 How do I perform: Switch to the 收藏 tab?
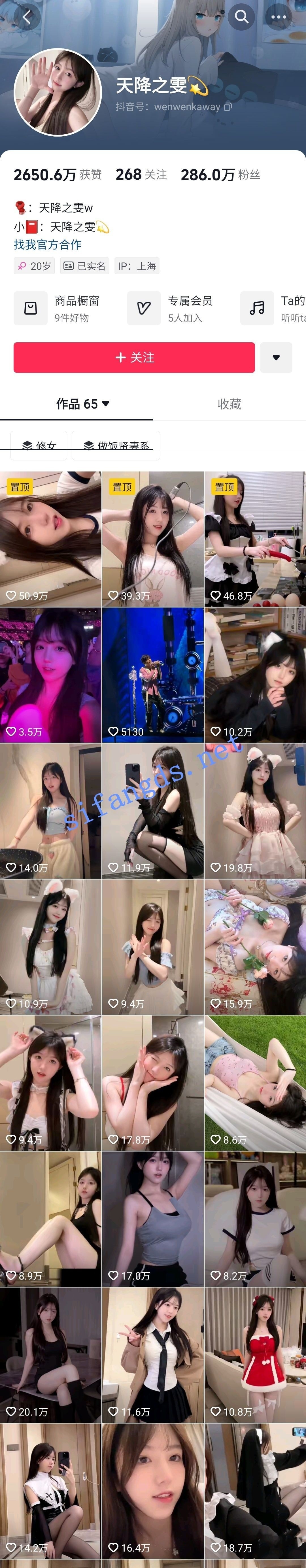point(229,403)
